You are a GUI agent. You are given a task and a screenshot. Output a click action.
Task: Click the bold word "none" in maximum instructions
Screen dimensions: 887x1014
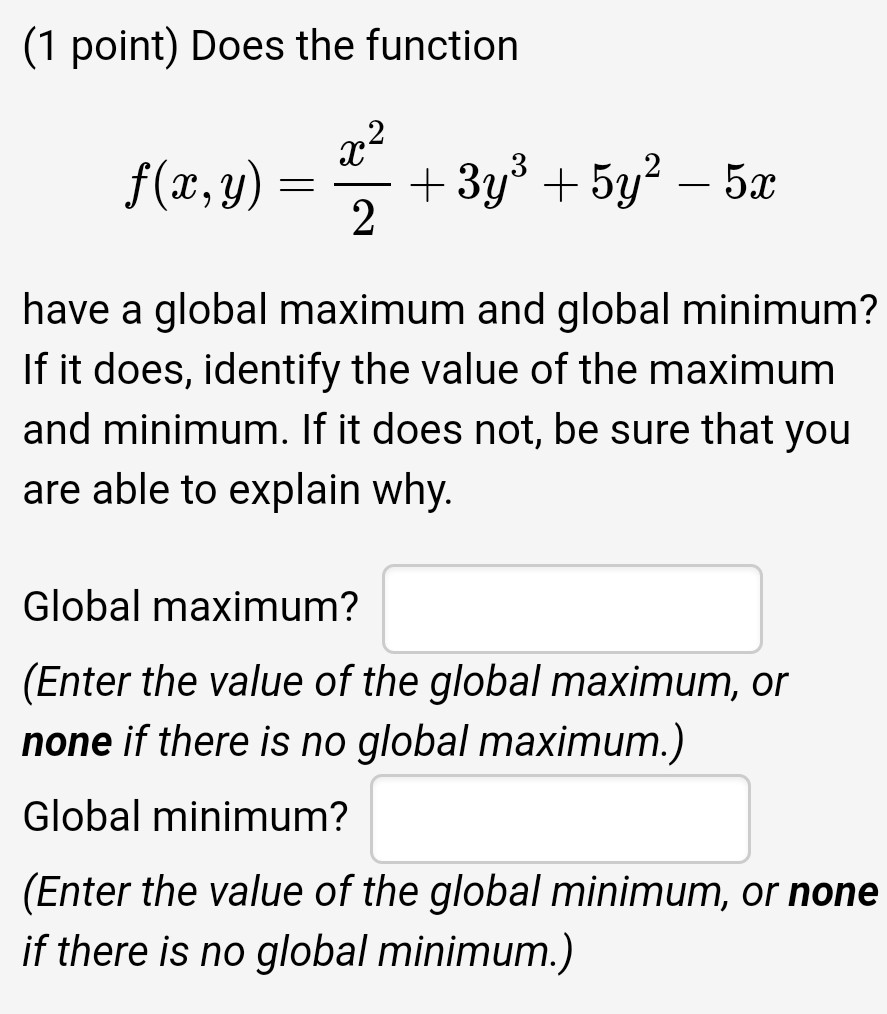click(65, 742)
